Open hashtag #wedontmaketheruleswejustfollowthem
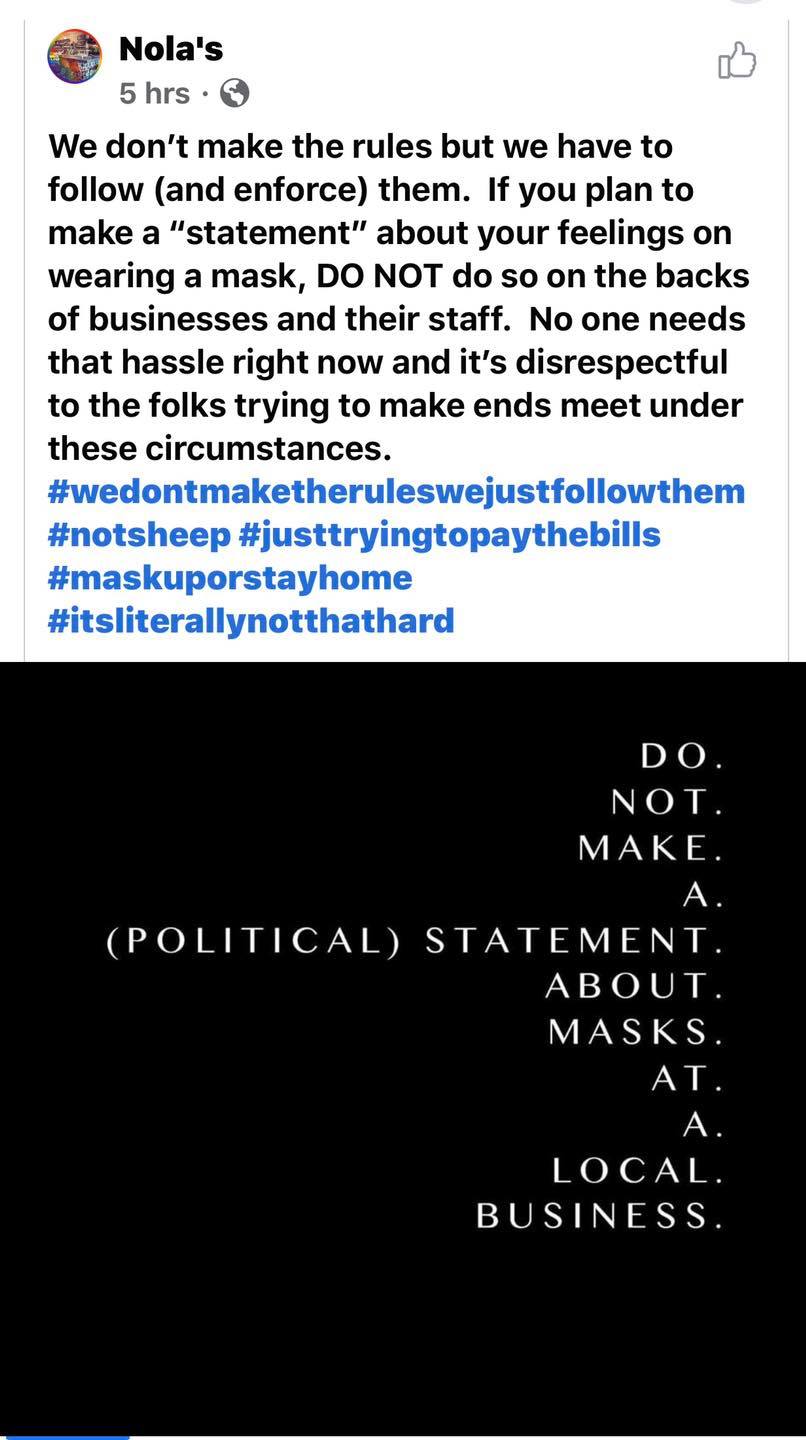 point(396,491)
